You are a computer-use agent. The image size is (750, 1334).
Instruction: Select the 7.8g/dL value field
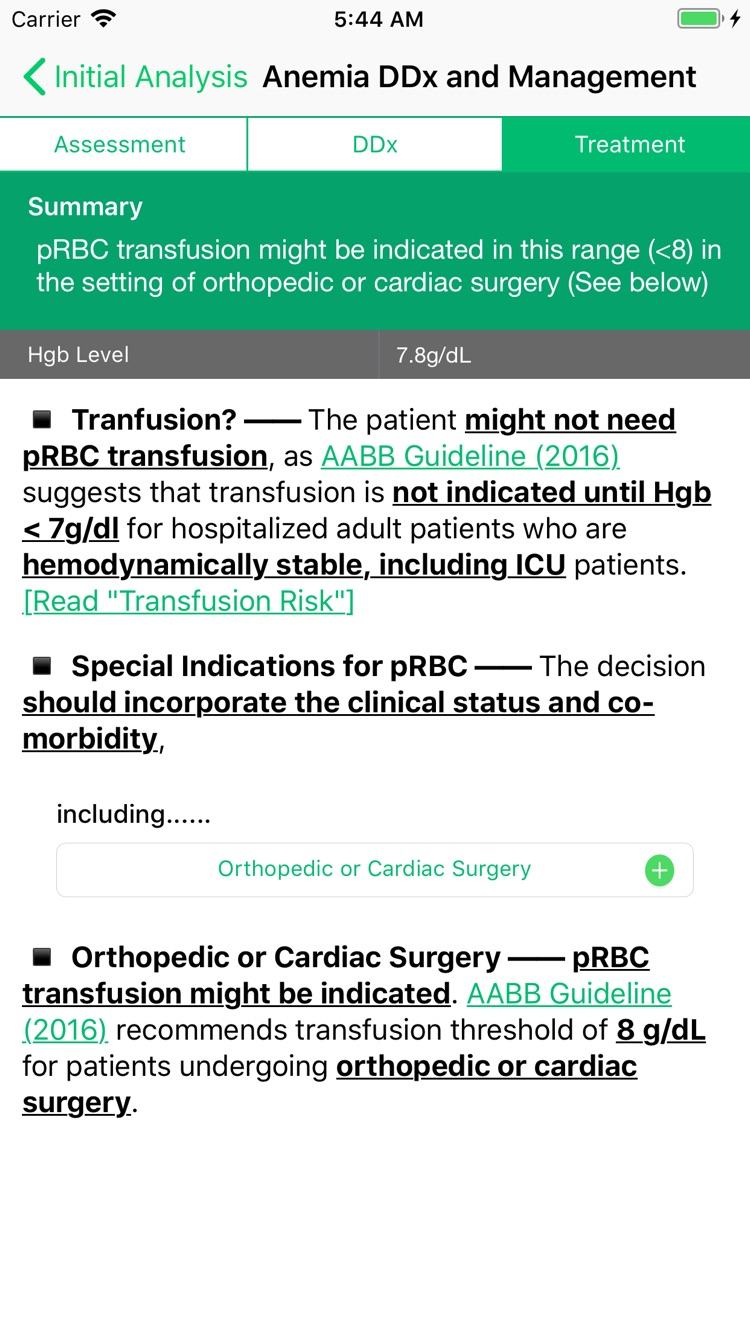coord(427,355)
